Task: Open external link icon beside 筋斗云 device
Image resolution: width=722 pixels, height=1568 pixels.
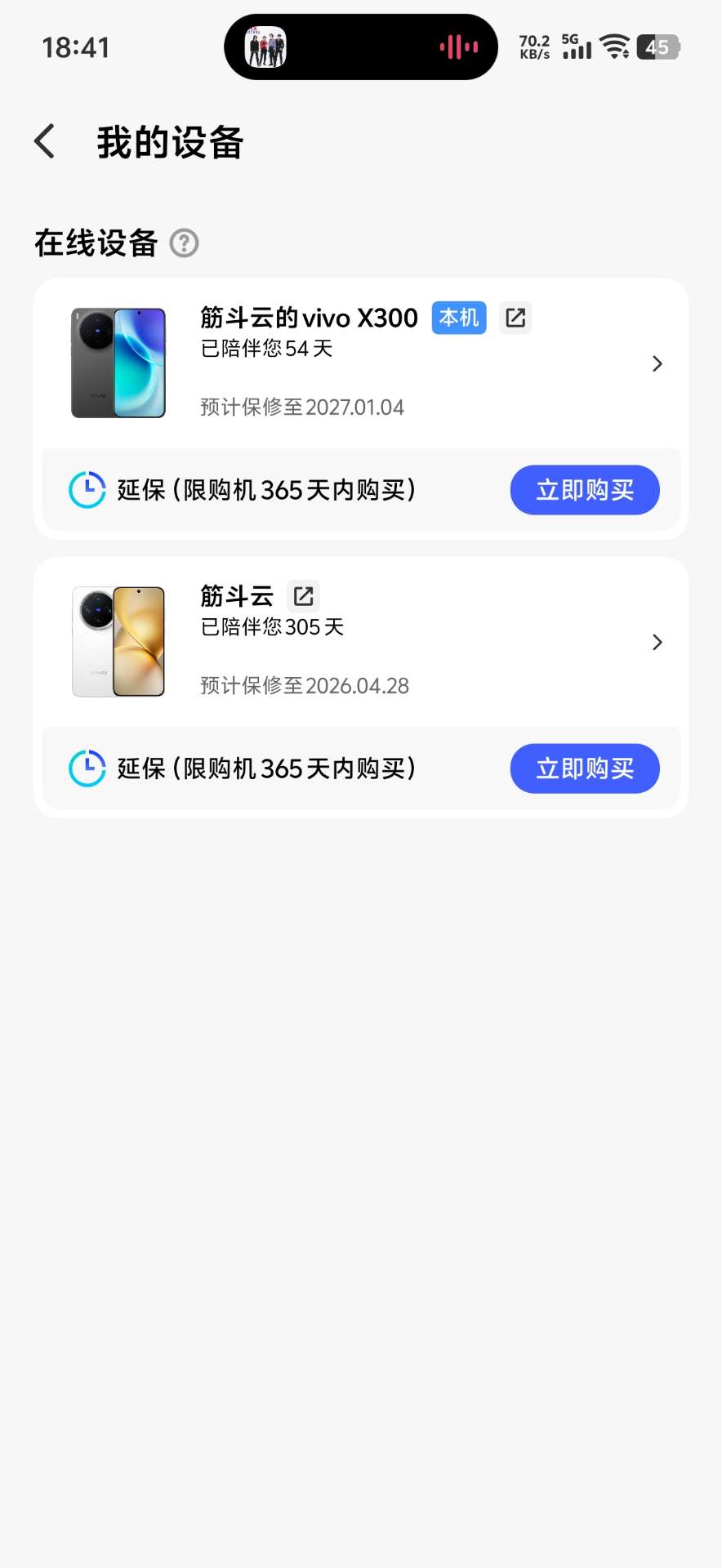Action: click(x=303, y=596)
